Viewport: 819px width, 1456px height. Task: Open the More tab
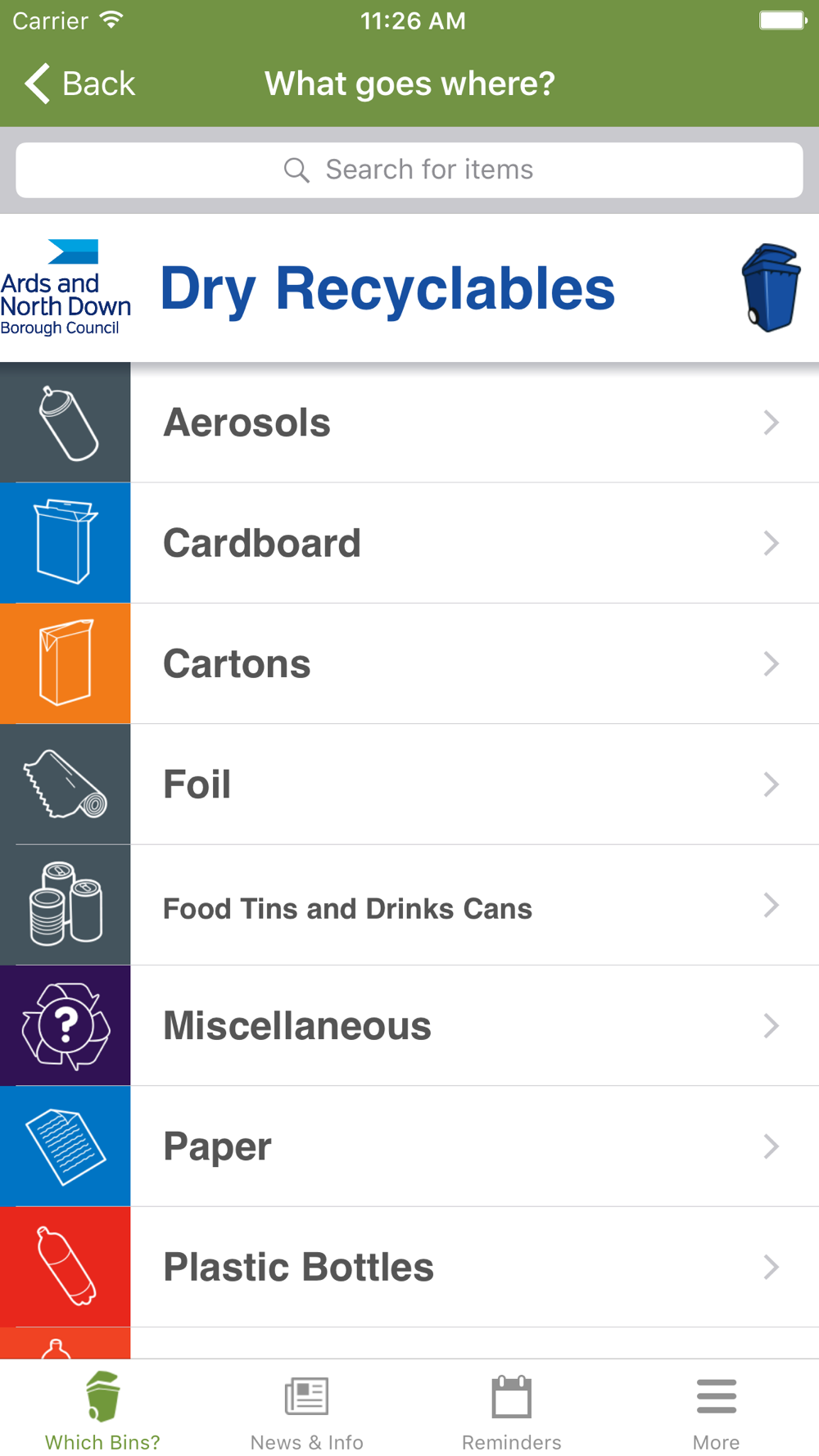pyautogui.click(x=717, y=1411)
